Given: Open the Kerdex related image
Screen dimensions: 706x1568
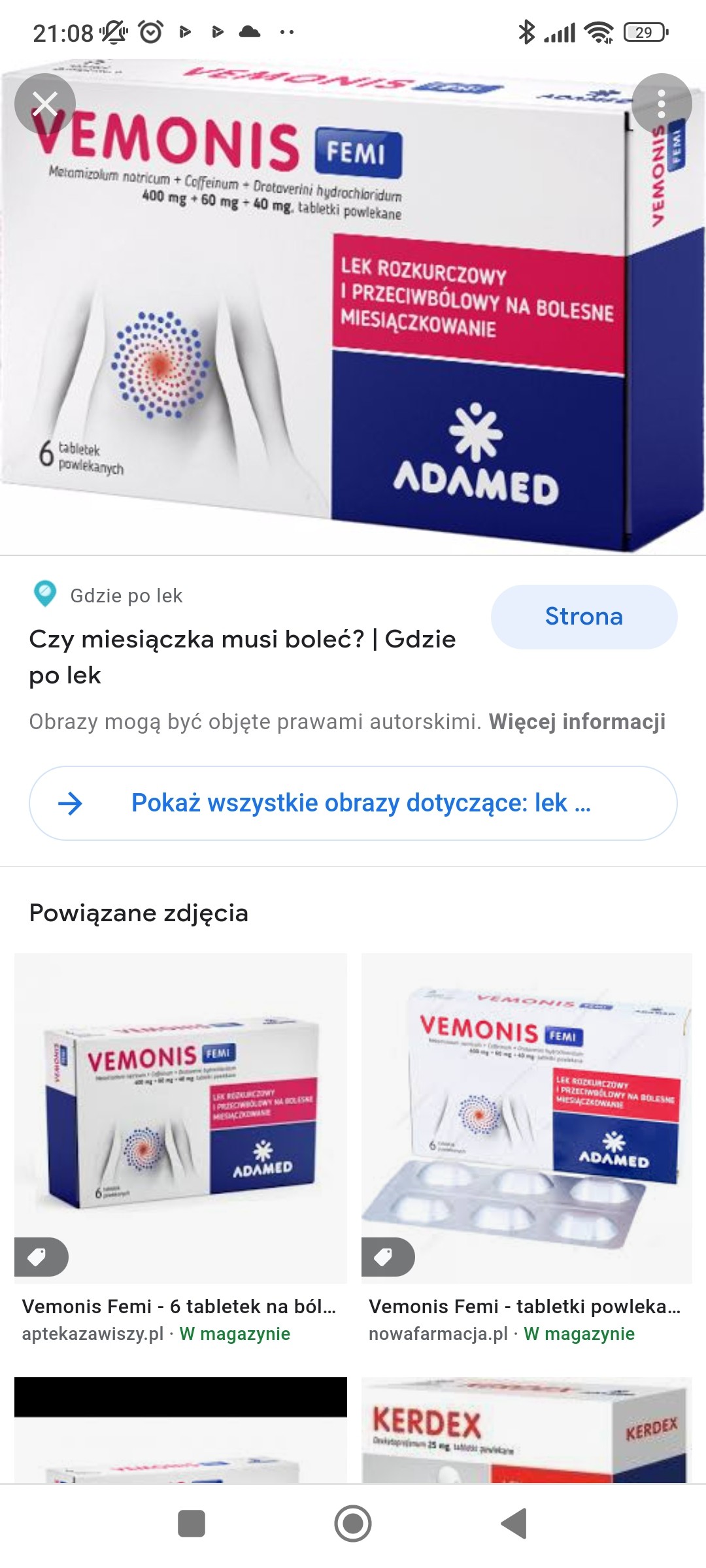Looking at the screenshot, I should coord(526,1429).
